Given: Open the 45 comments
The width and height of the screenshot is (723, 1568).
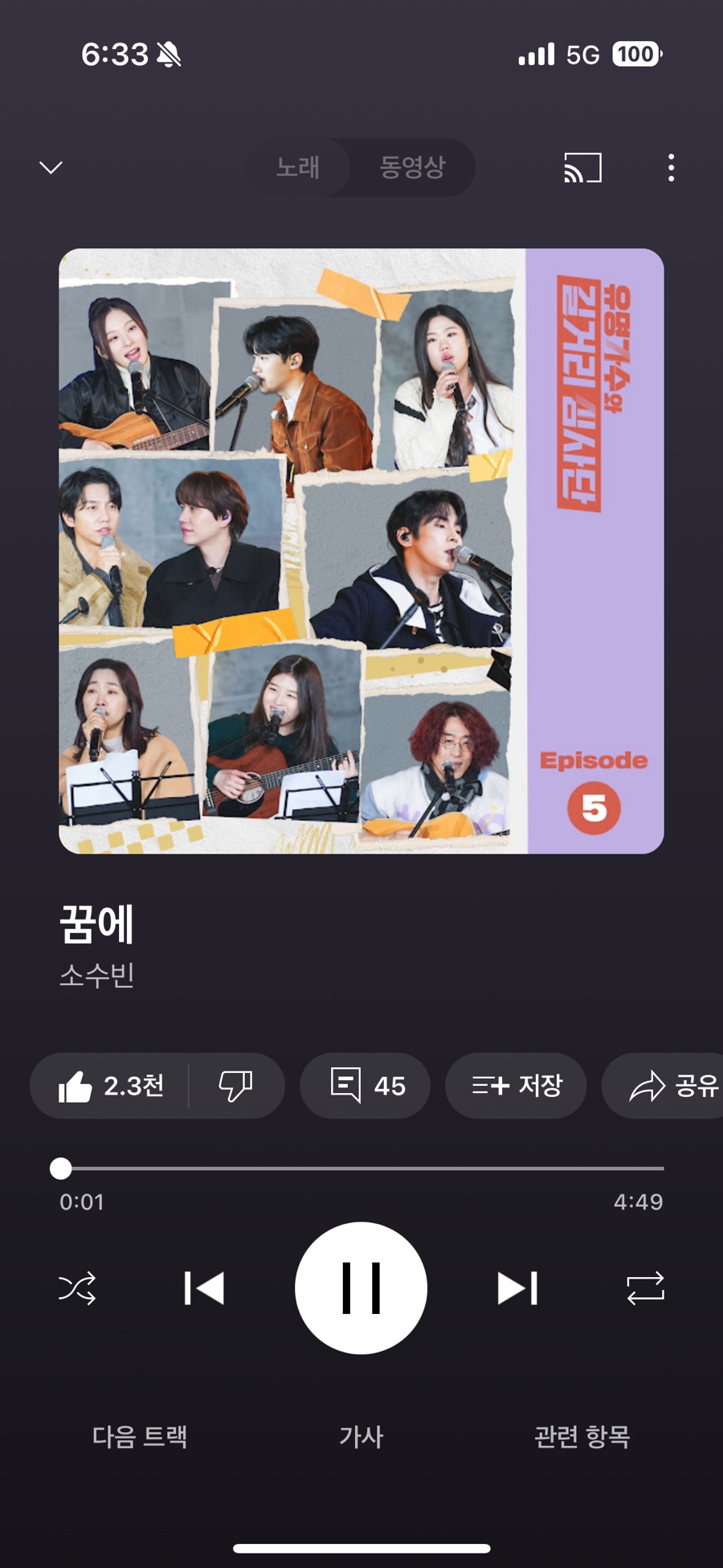Looking at the screenshot, I should (x=366, y=1086).
